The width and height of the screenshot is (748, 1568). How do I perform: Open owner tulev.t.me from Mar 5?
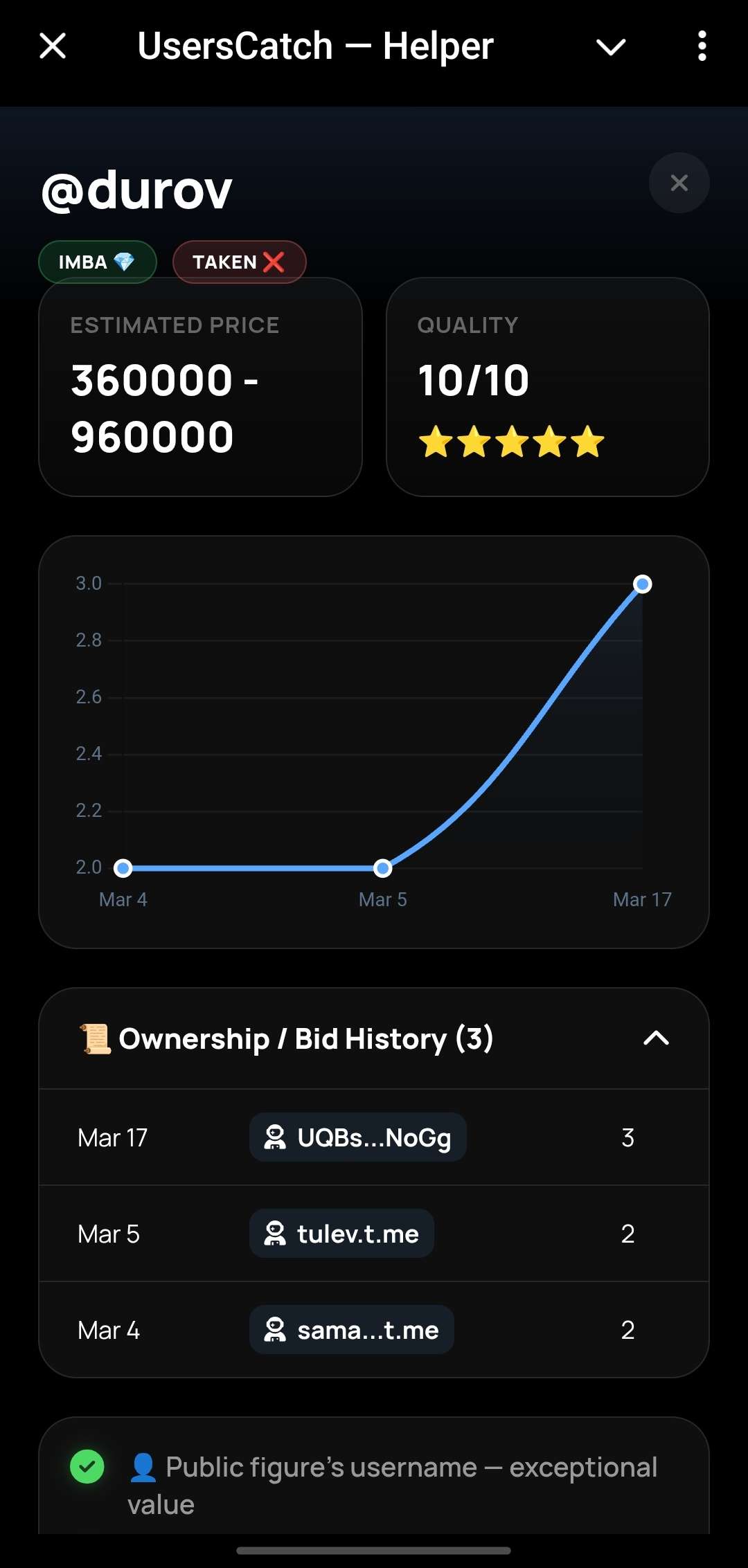click(x=341, y=1234)
